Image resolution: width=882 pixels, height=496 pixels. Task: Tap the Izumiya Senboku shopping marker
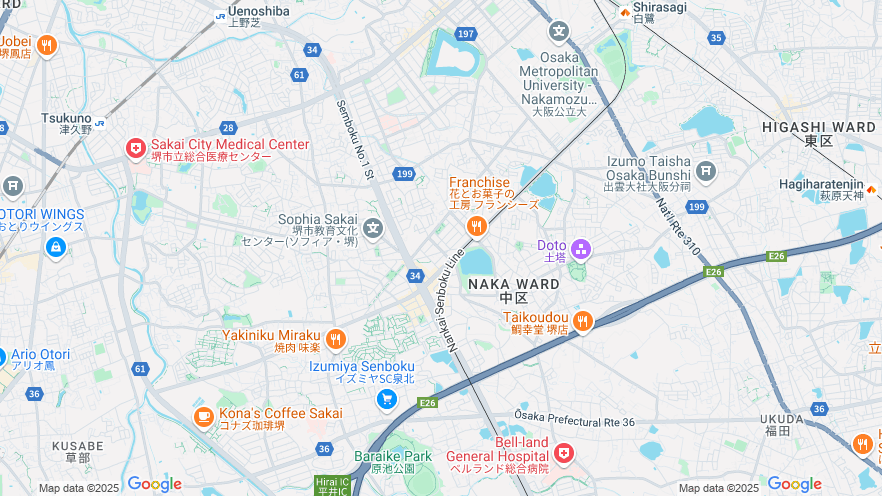tap(386, 399)
